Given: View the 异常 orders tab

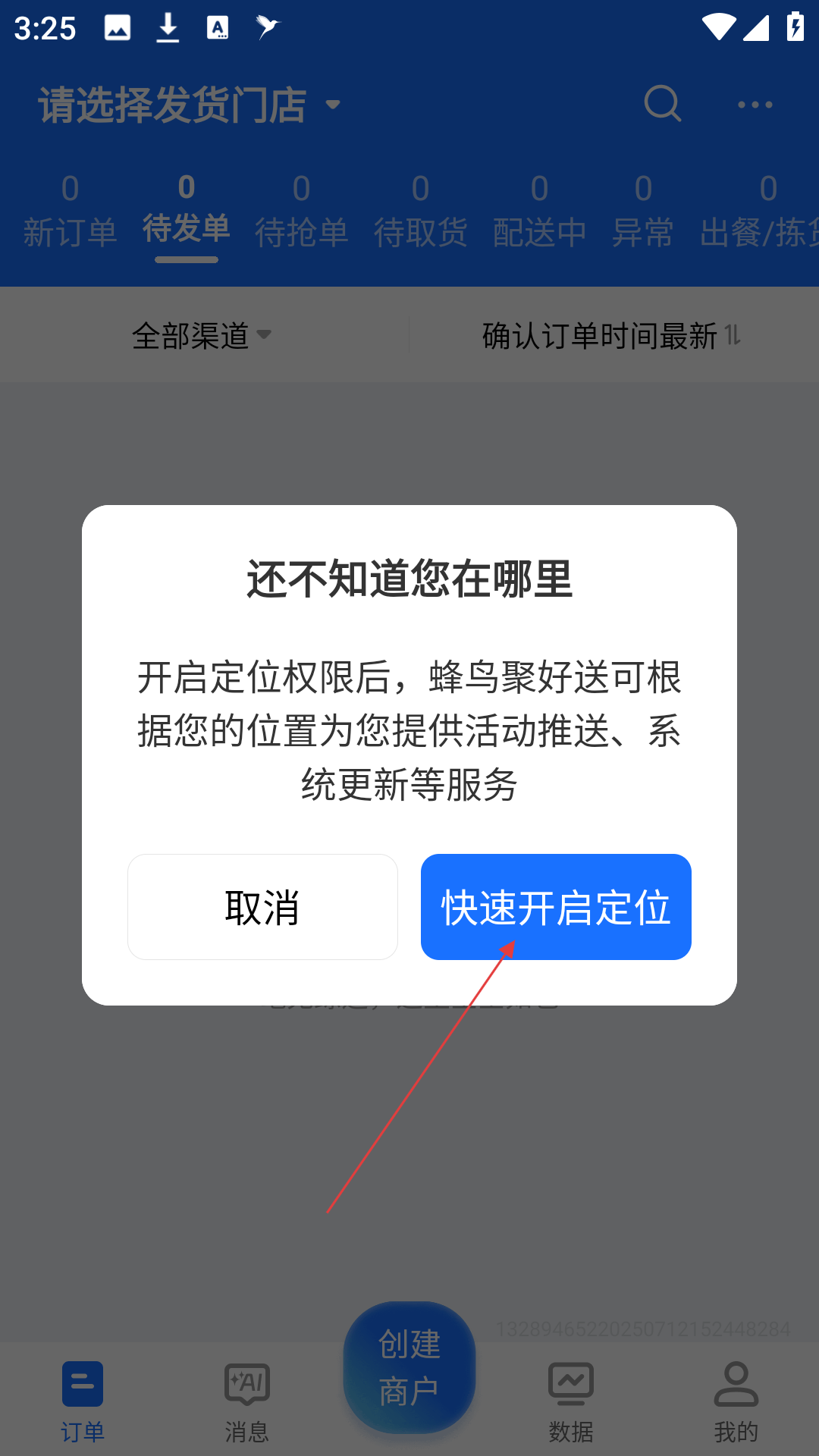Looking at the screenshot, I should point(643,212).
